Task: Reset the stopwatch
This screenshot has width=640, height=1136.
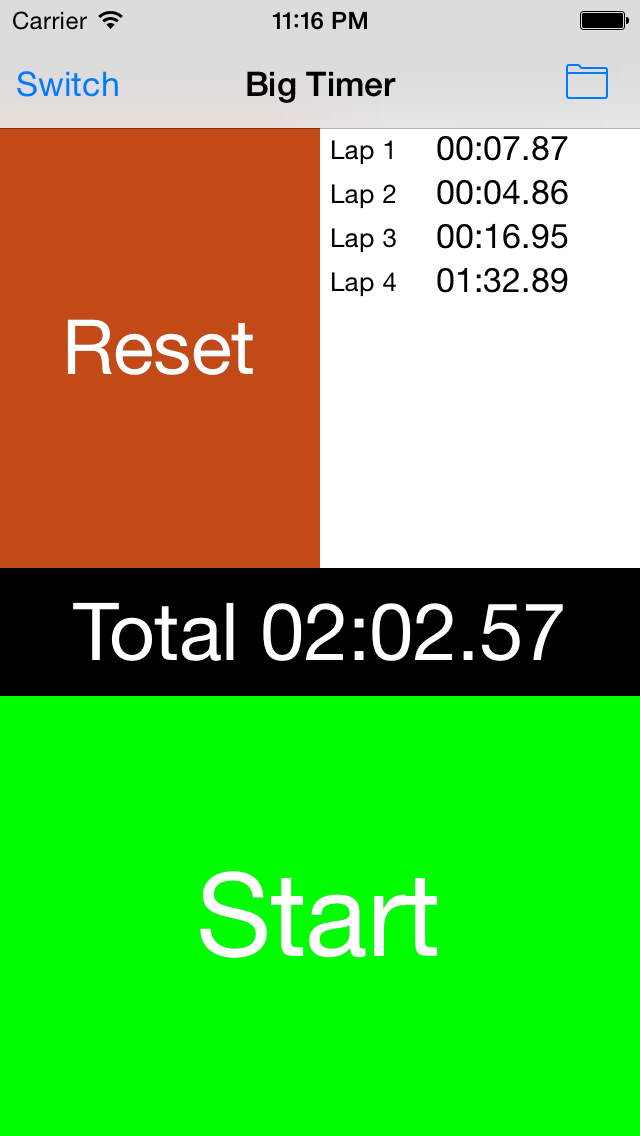Action: pos(159,348)
